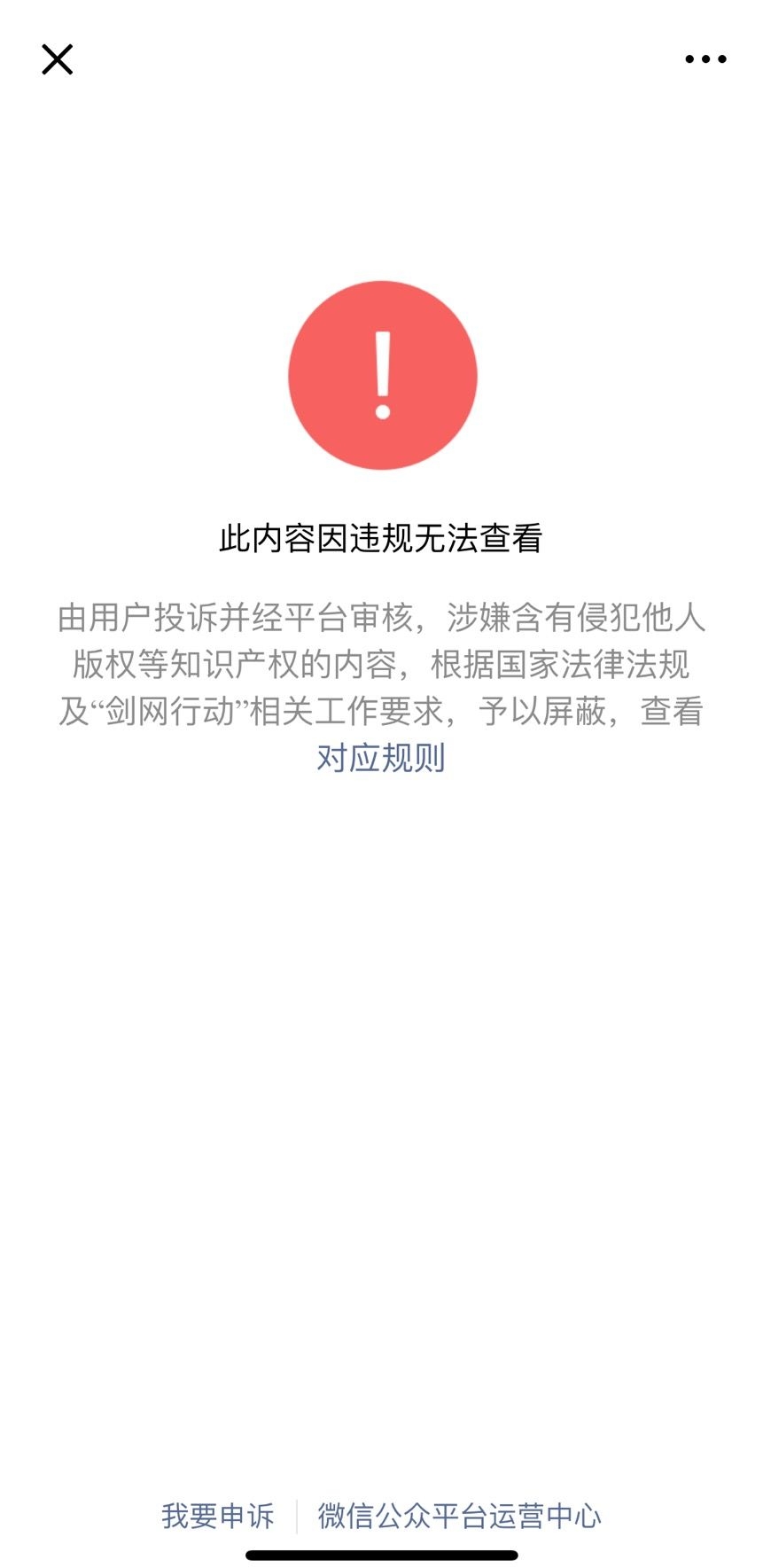Open the 对应规则 link
The height and width of the screenshot is (1568, 763).
pyautogui.click(x=381, y=758)
